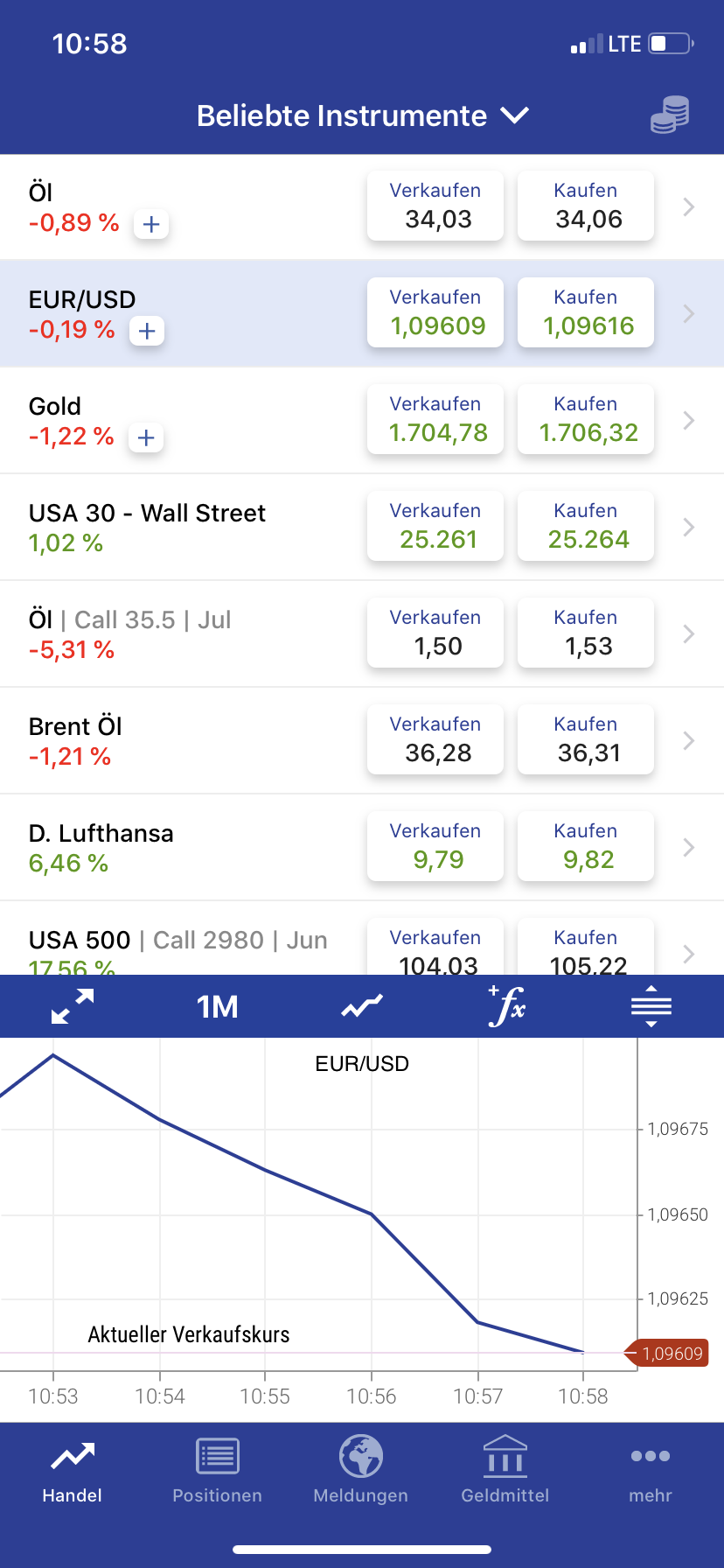This screenshot has width=724, height=1568.
Task: Tap Kaufen 1,09616 for EUR/USD
Action: click(x=586, y=312)
